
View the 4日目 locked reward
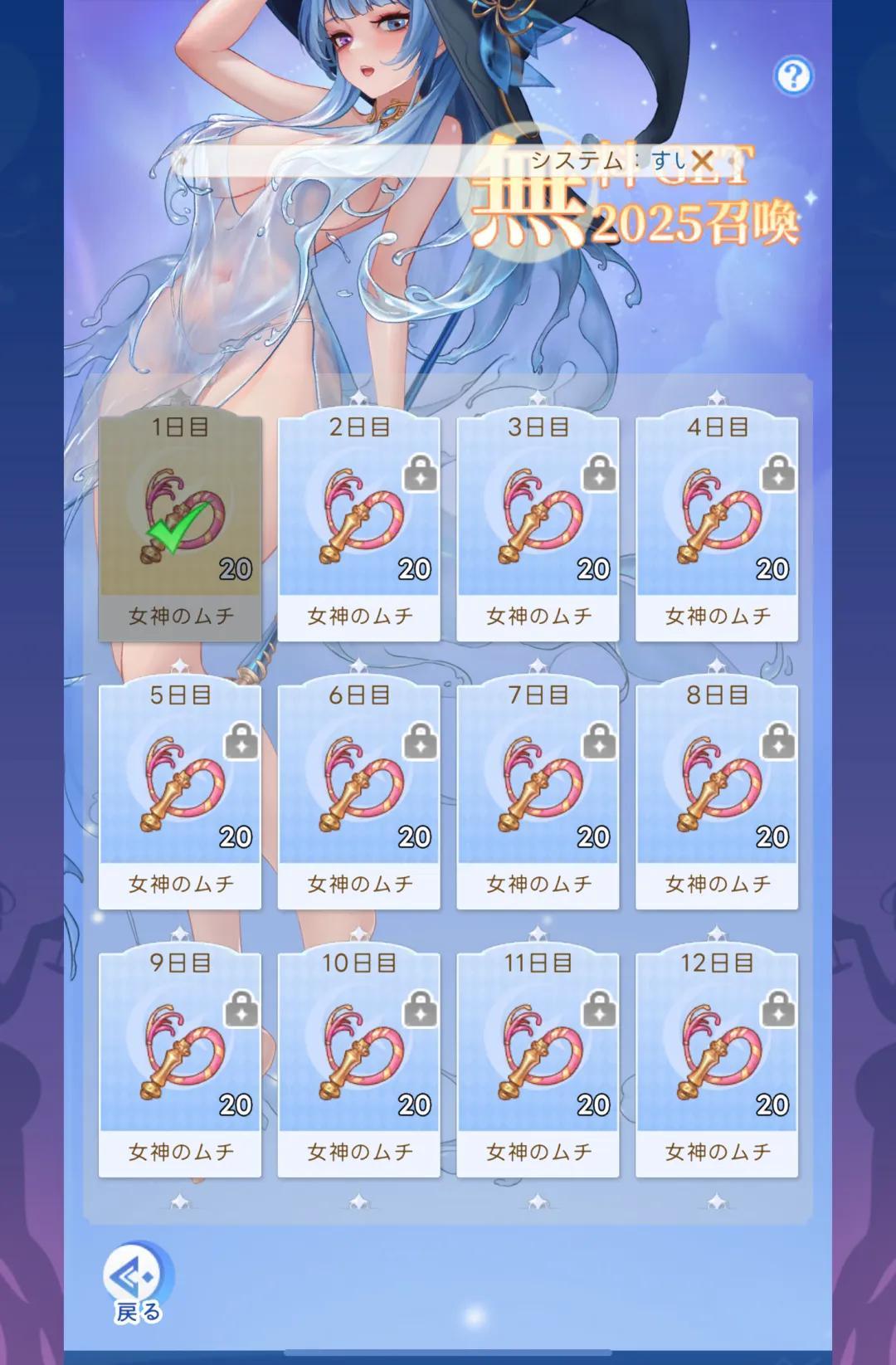coord(717,528)
